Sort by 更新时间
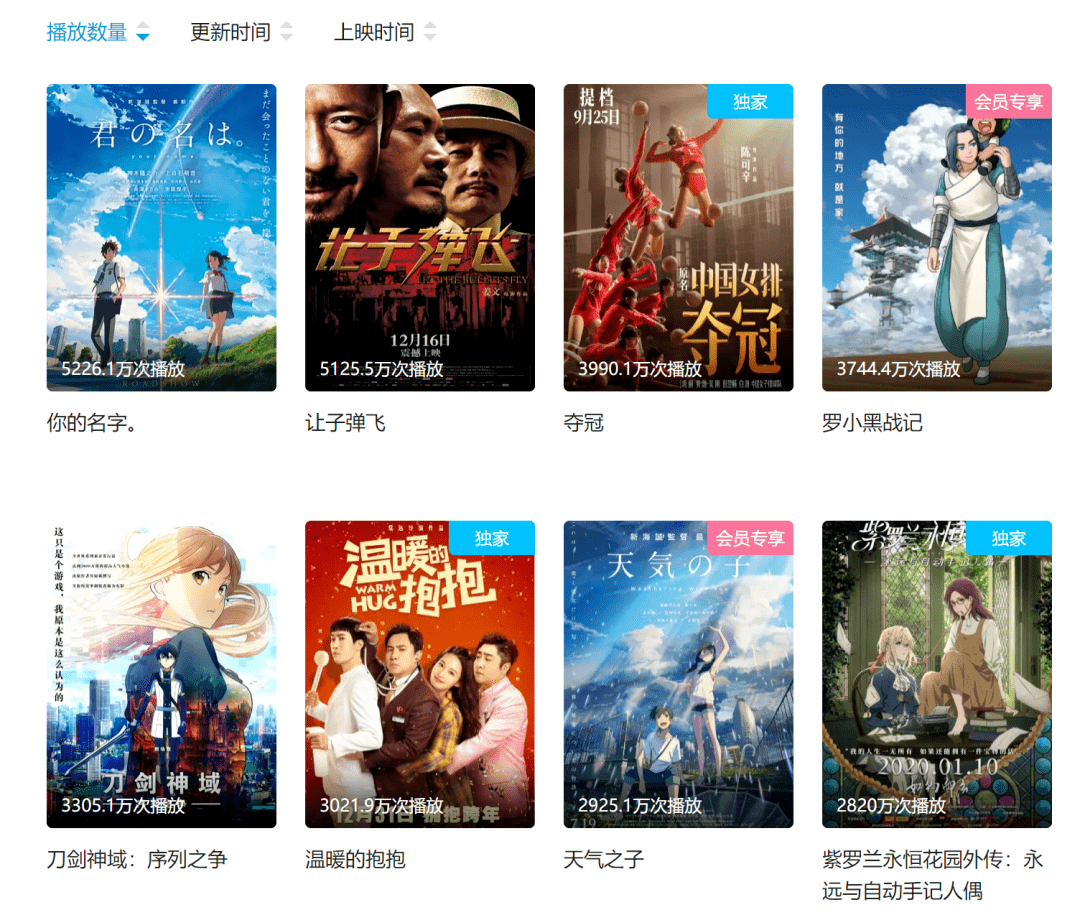The image size is (1080, 915). (240, 32)
